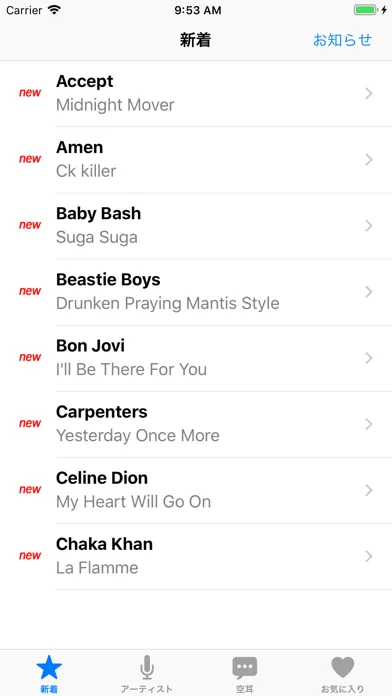Switch to the 空耳 tab
The image size is (392, 696).
tap(245, 674)
